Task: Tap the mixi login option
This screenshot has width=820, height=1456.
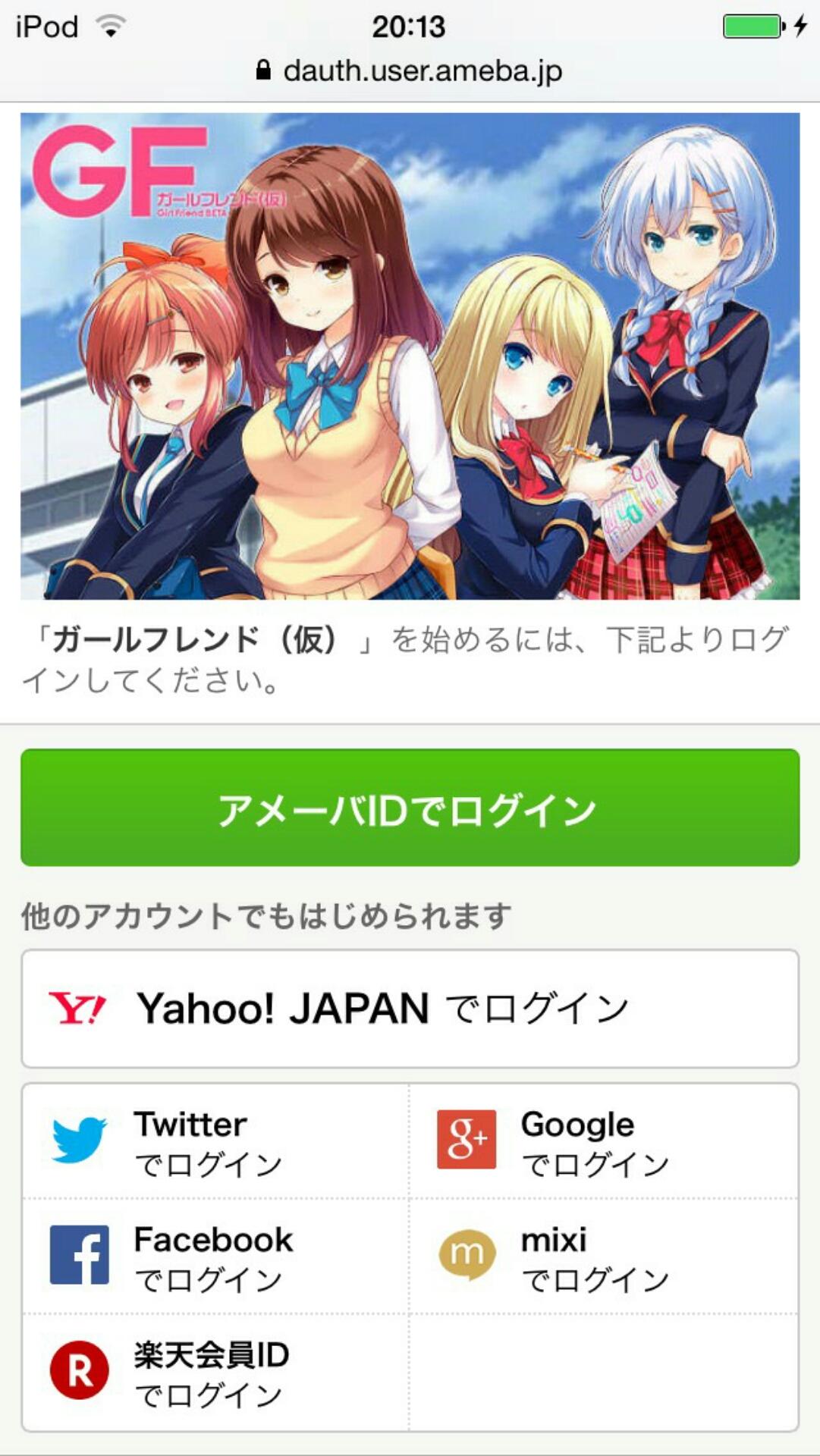Action: (x=603, y=1257)
